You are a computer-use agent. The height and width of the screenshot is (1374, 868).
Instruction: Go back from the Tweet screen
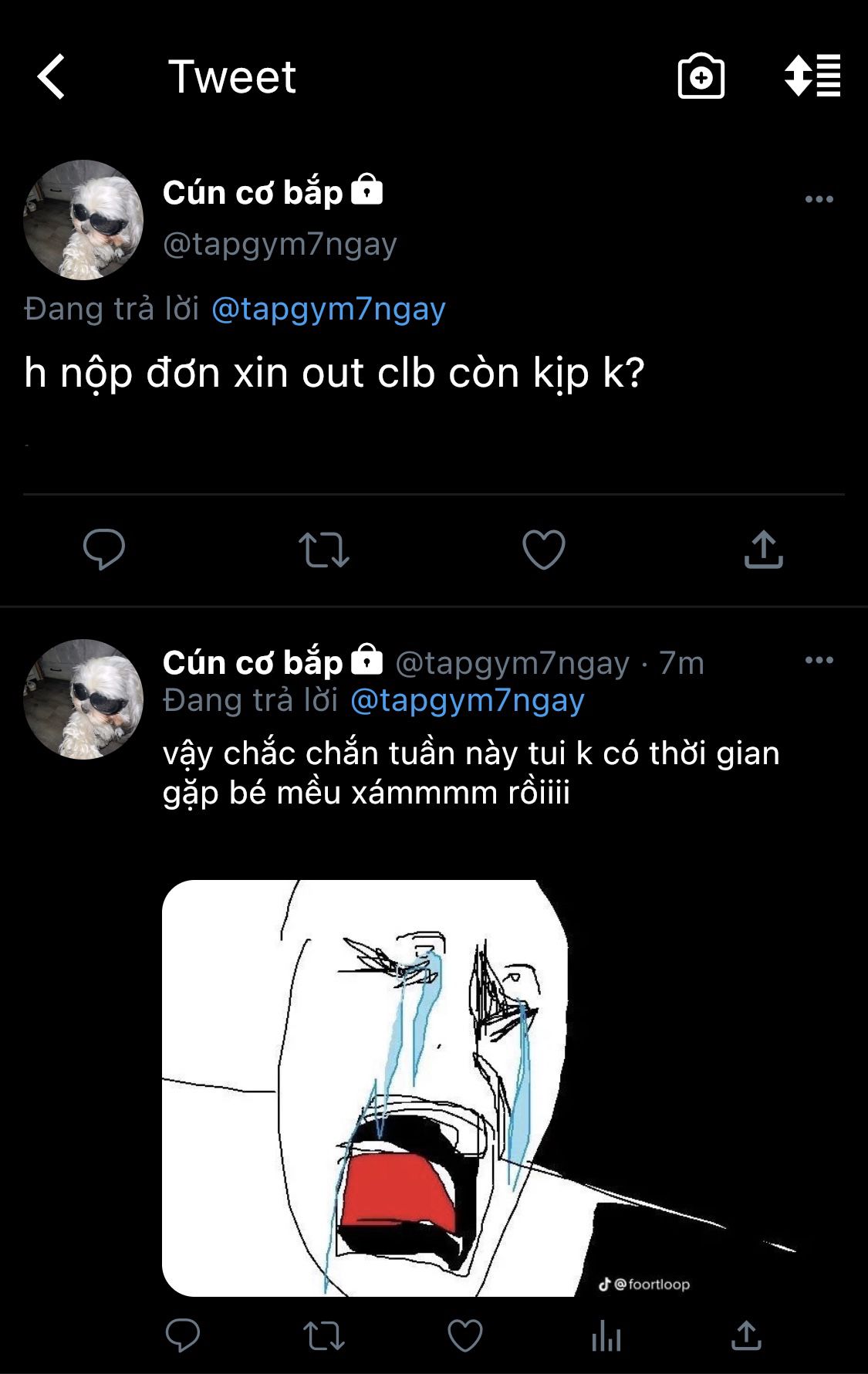tap(52, 76)
